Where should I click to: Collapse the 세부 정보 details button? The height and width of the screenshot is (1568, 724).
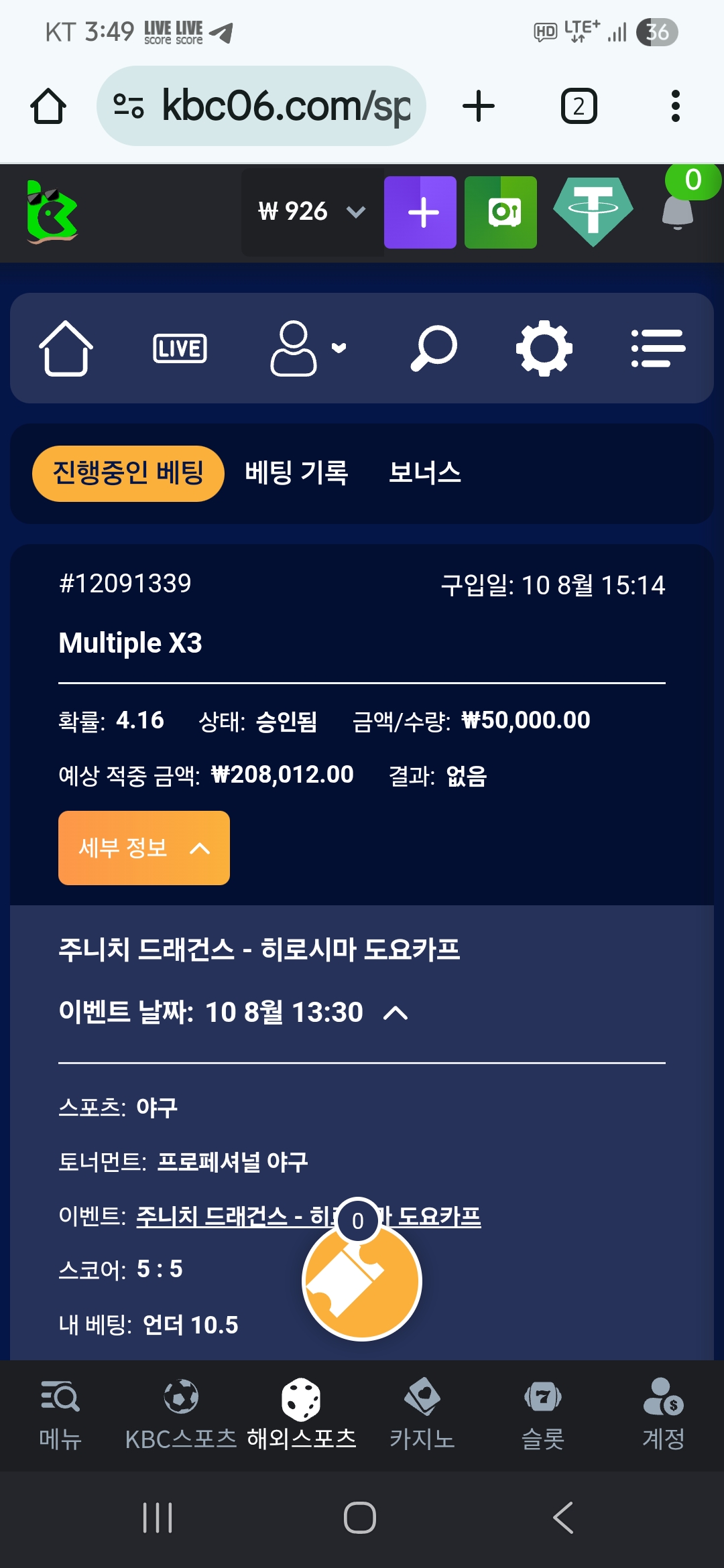point(144,848)
